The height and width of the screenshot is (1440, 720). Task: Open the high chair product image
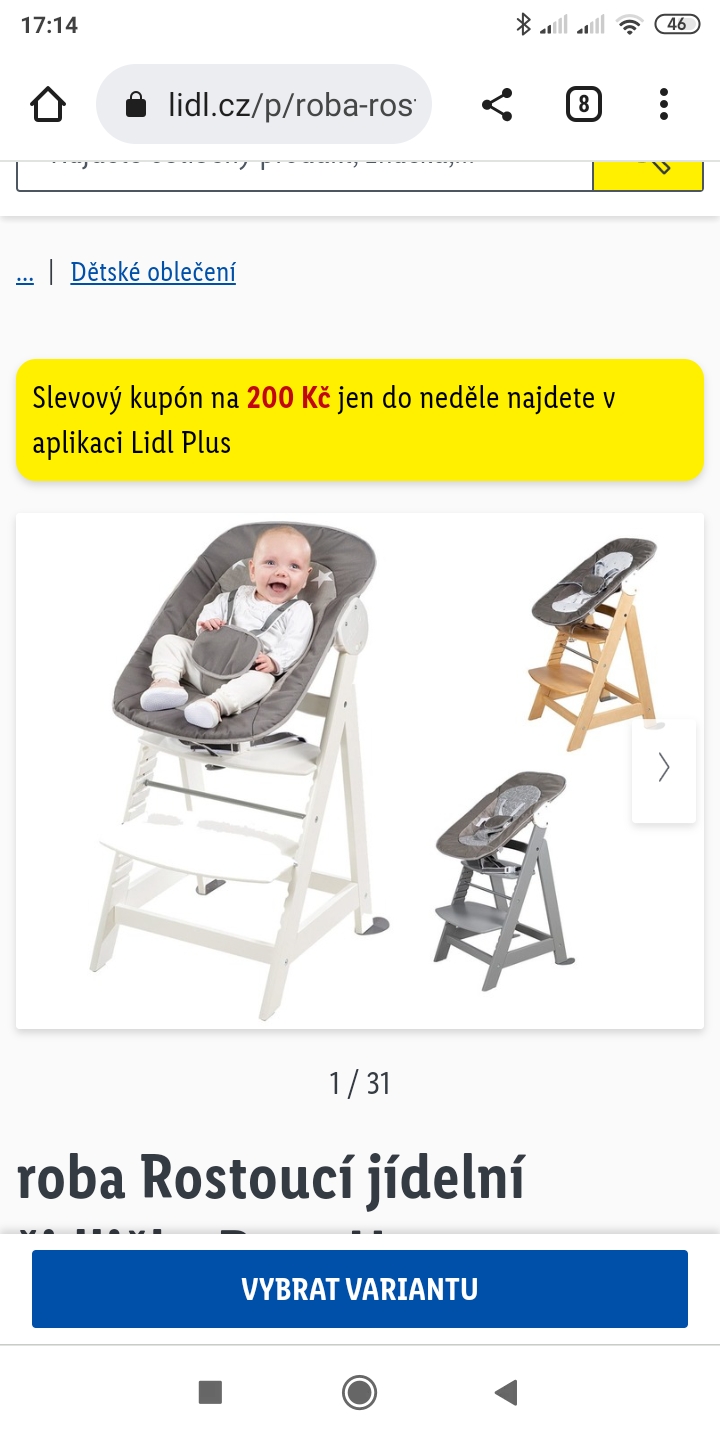pos(330,770)
